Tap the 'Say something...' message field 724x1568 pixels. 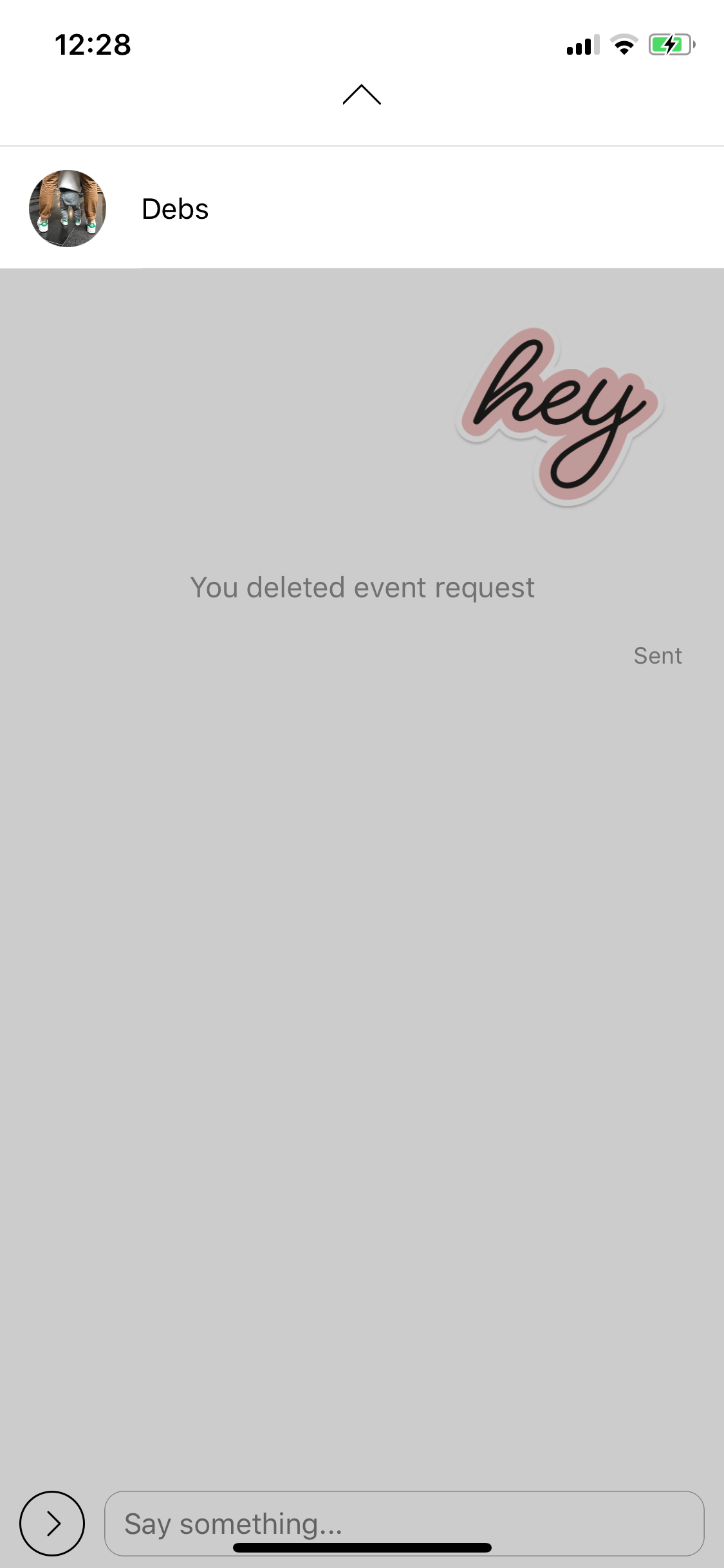pyautogui.click(x=404, y=1523)
